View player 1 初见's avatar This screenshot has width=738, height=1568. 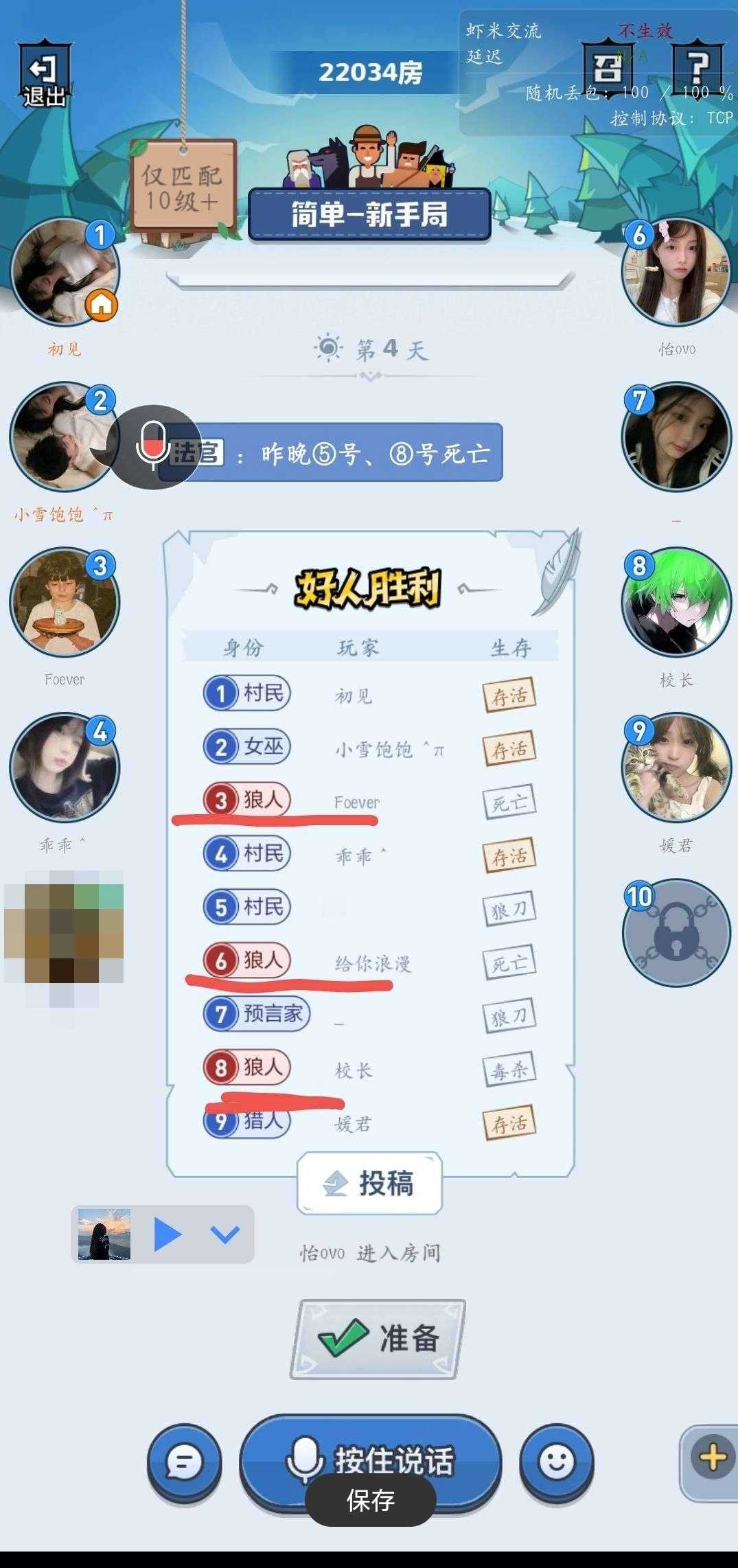tap(64, 273)
